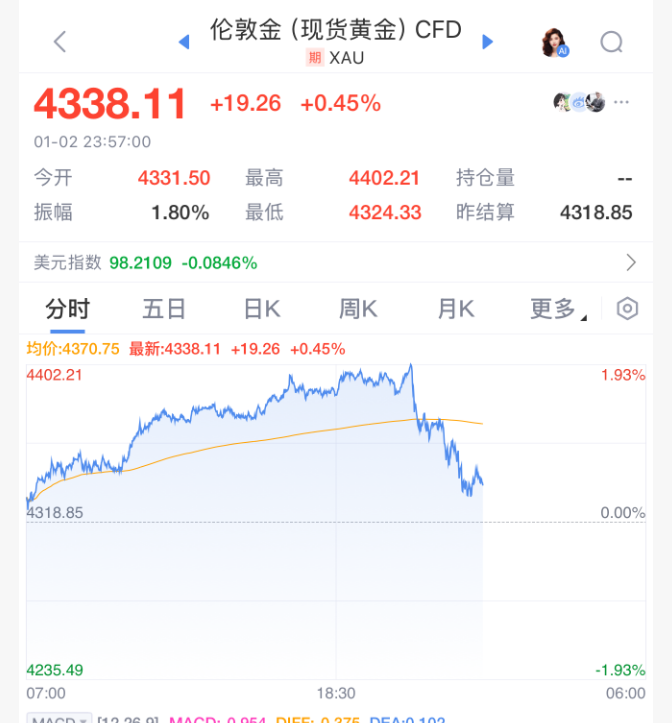Switch to the 日K chart
Screen dimensions: 672x723
pos(261,309)
